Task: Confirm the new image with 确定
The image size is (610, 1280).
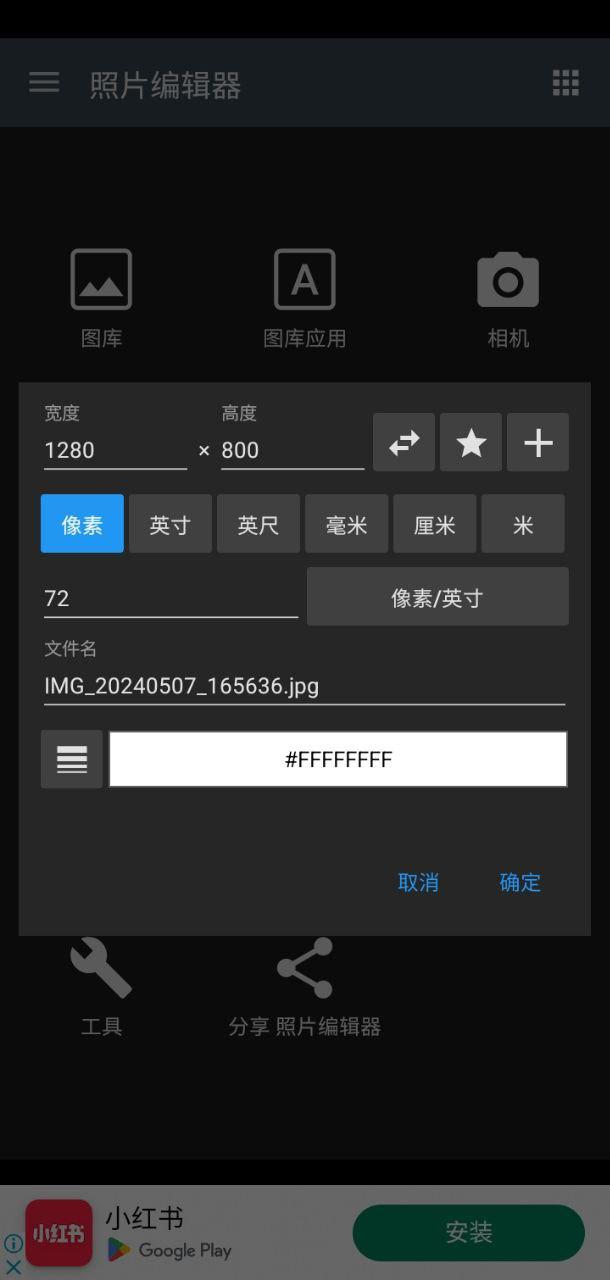Action: 520,882
